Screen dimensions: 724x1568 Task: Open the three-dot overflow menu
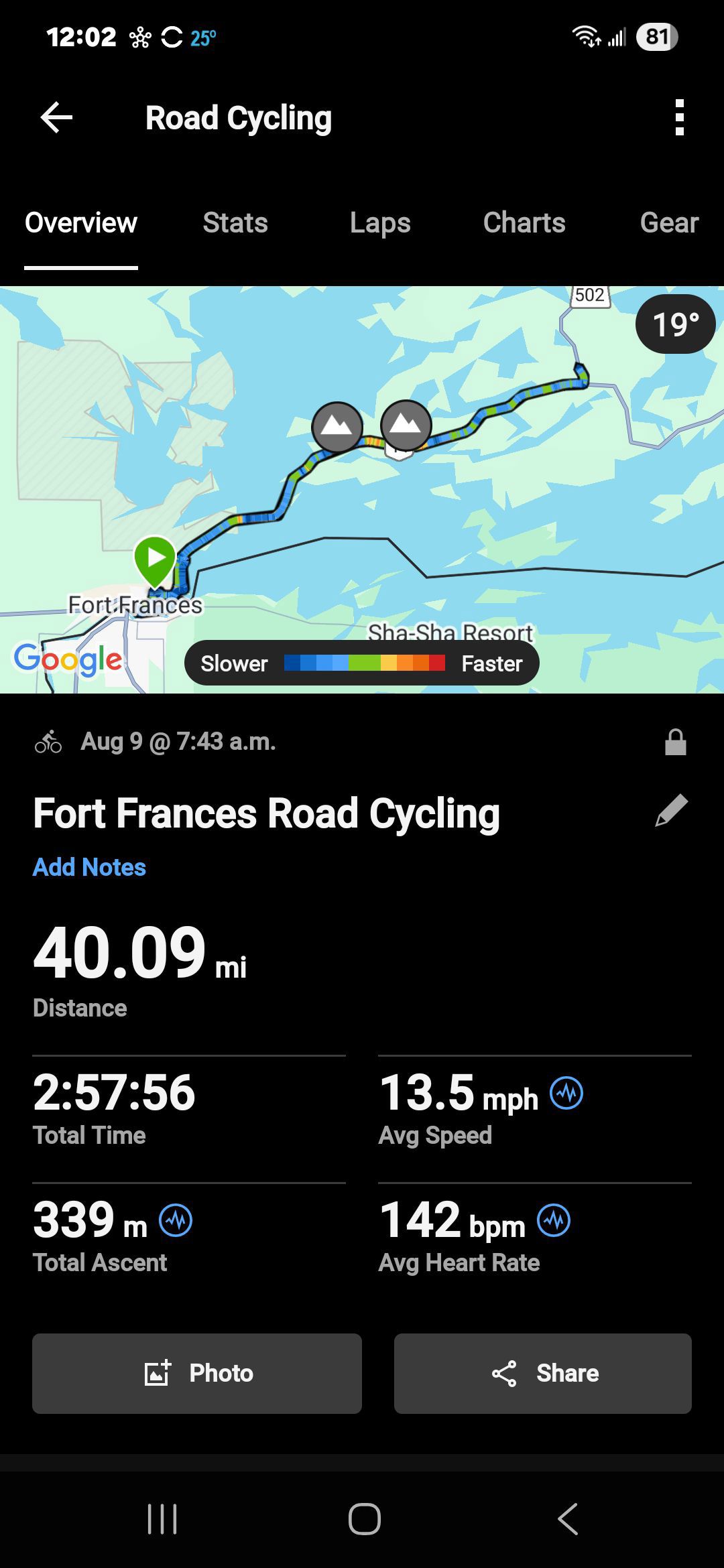click(x=679, y=118)
